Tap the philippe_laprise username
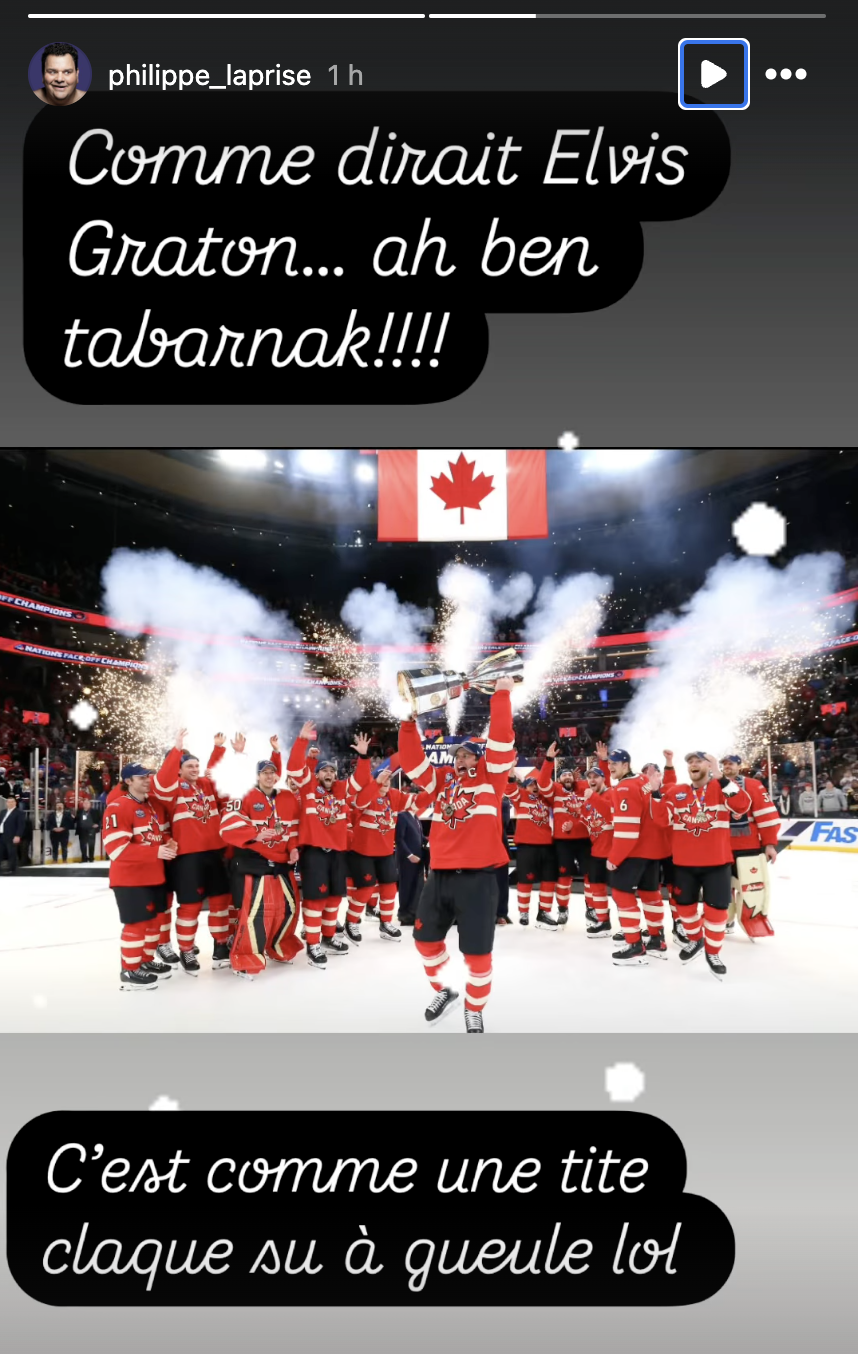858x1354 pixels. (x=209, y=76)
